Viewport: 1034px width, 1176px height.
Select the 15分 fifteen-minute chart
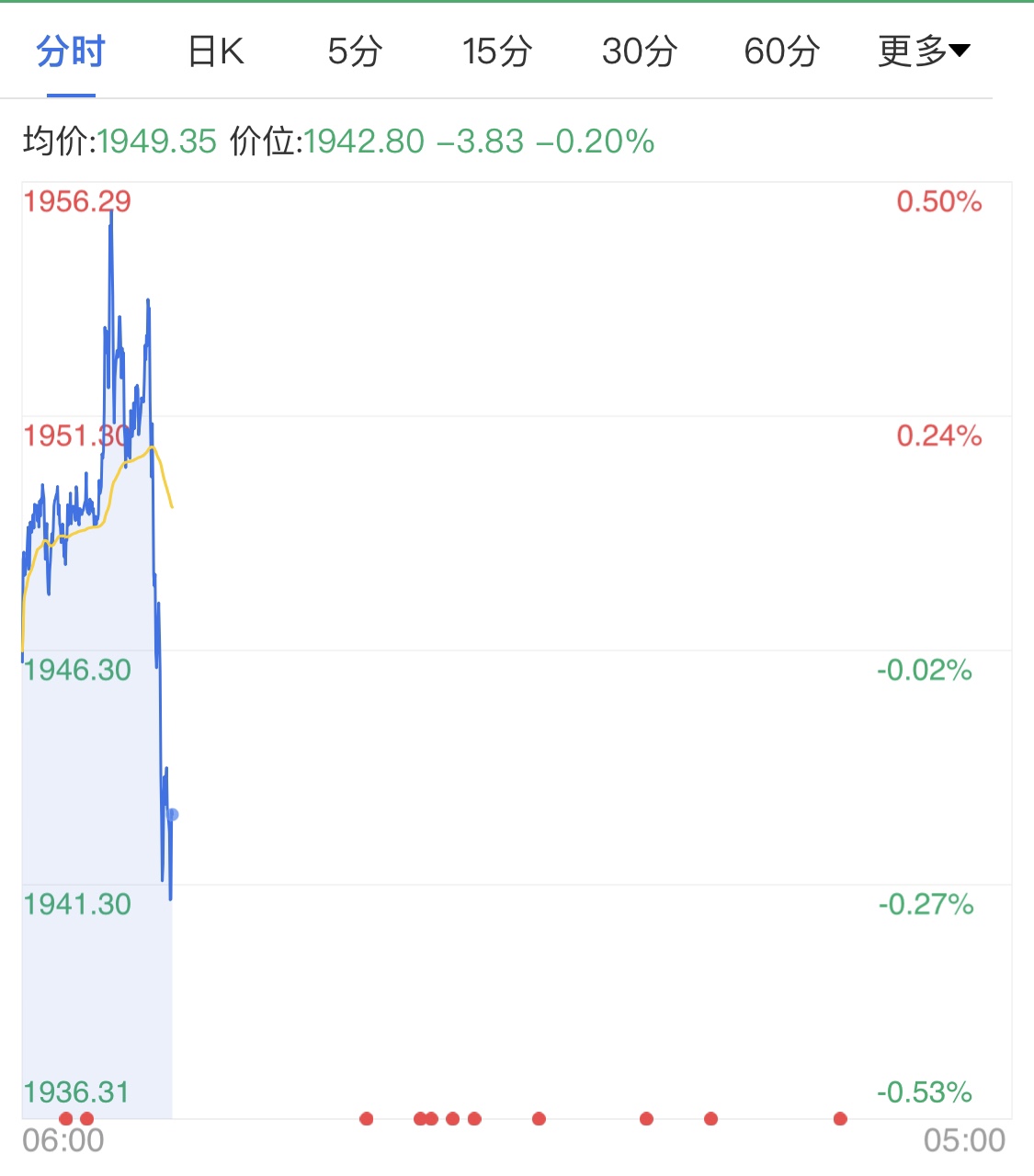pyautogui.click(x=496, y=52)
